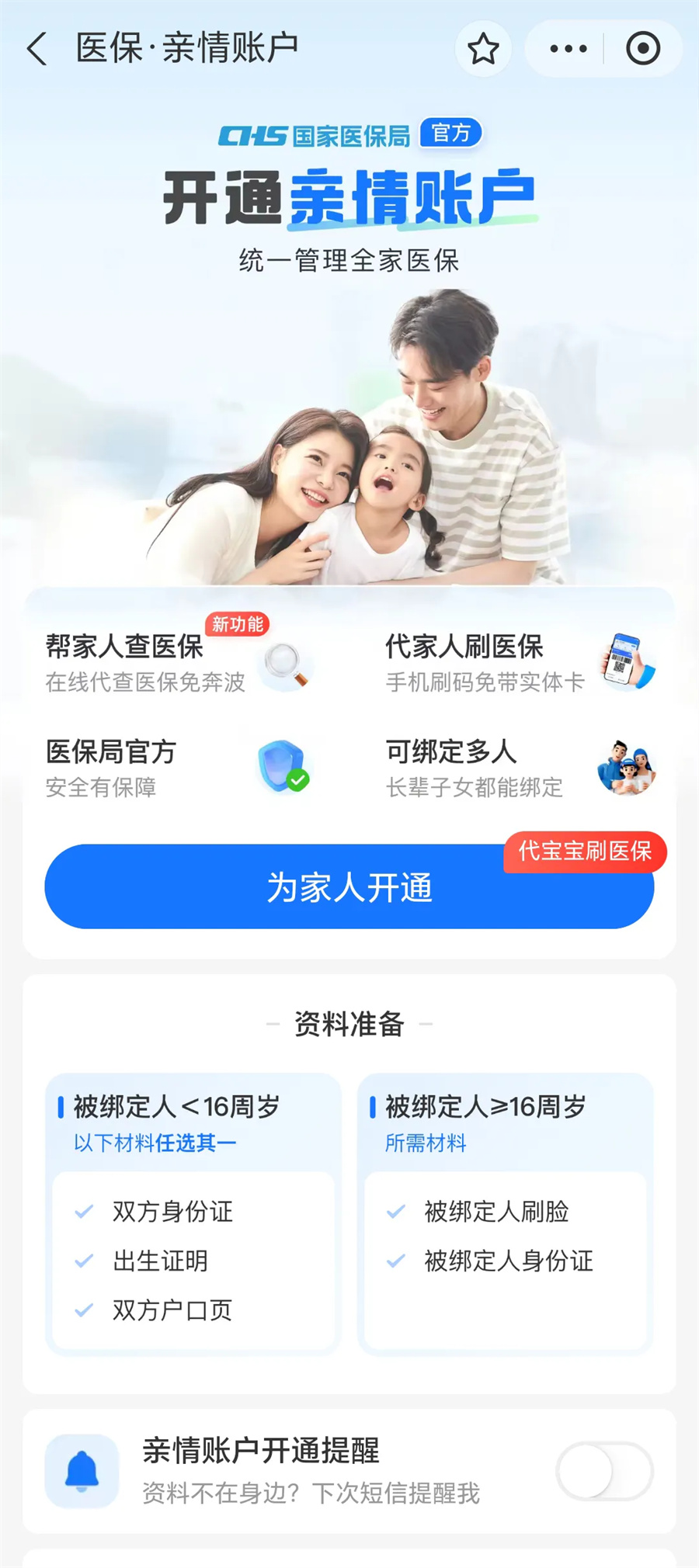Open the three-dot more menu
The width and height of the screenshot is (699, 1568).
tap(569, 49)
